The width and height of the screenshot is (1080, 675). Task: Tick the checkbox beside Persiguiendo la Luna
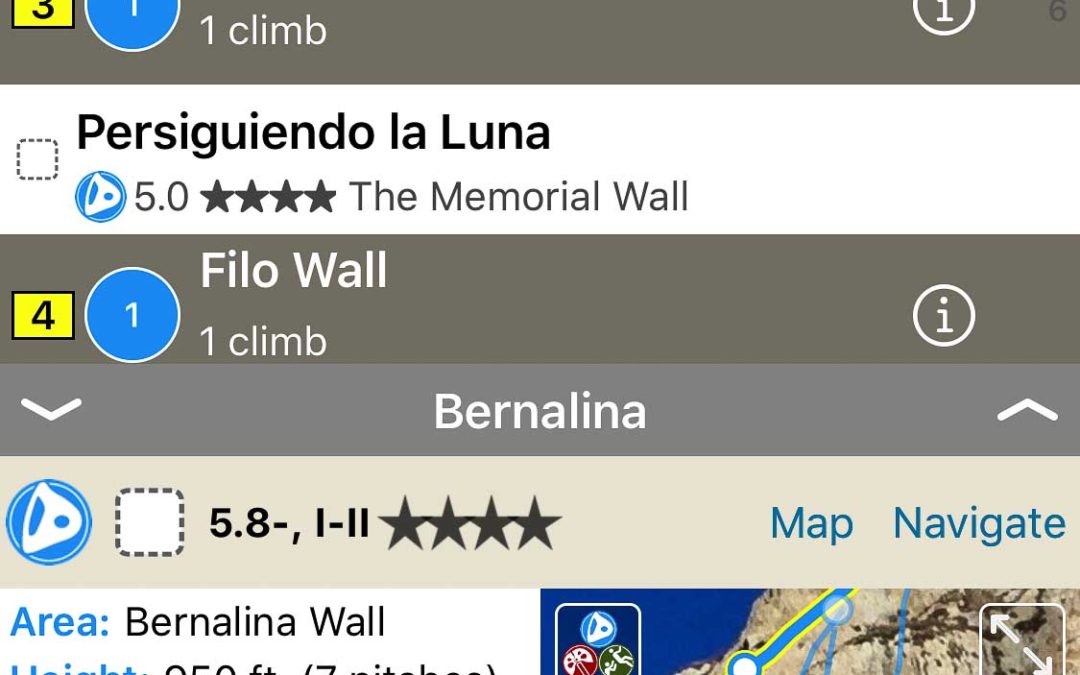(x=38, y=160)
